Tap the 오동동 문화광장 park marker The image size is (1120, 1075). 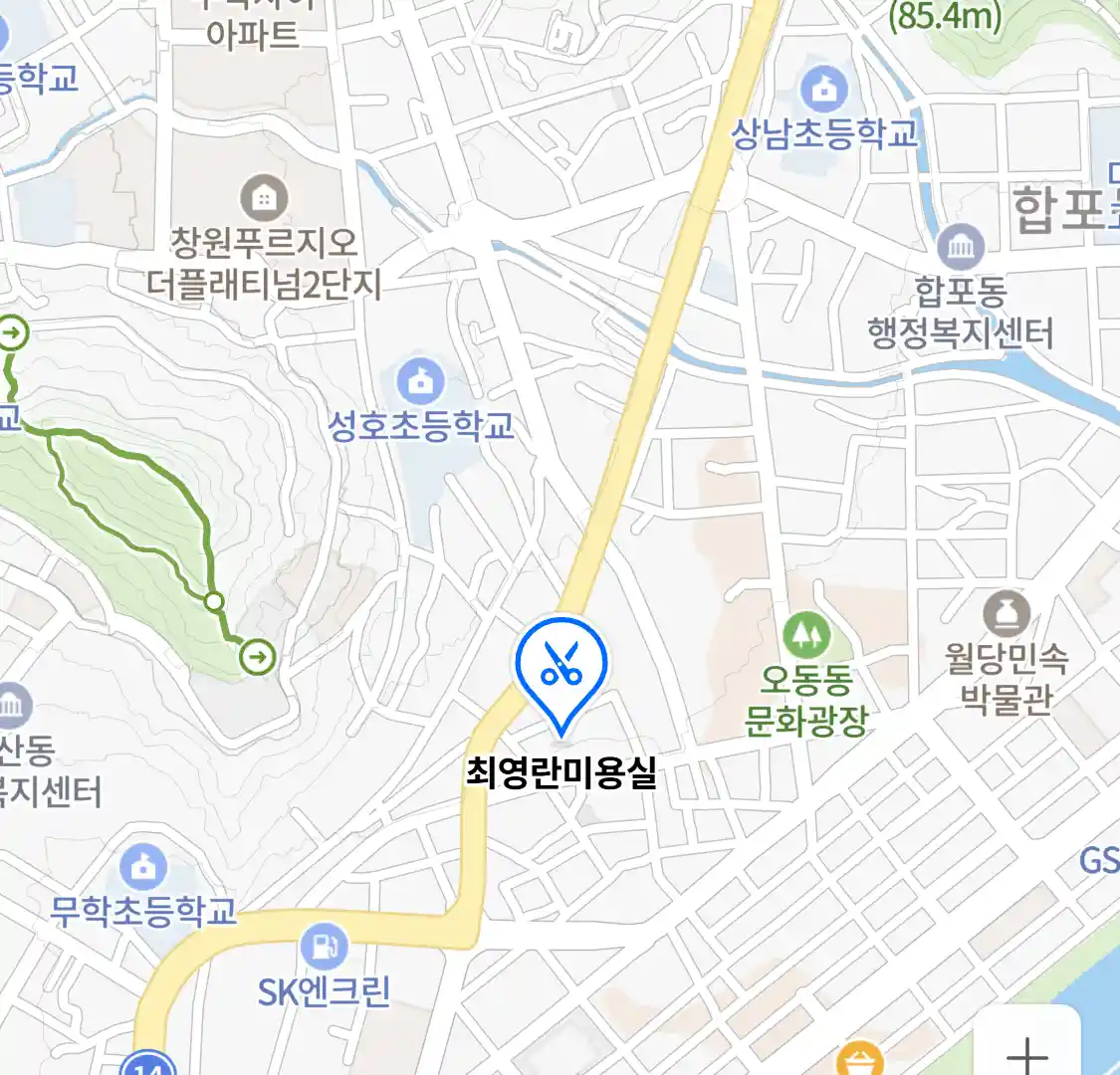point(806,635)
